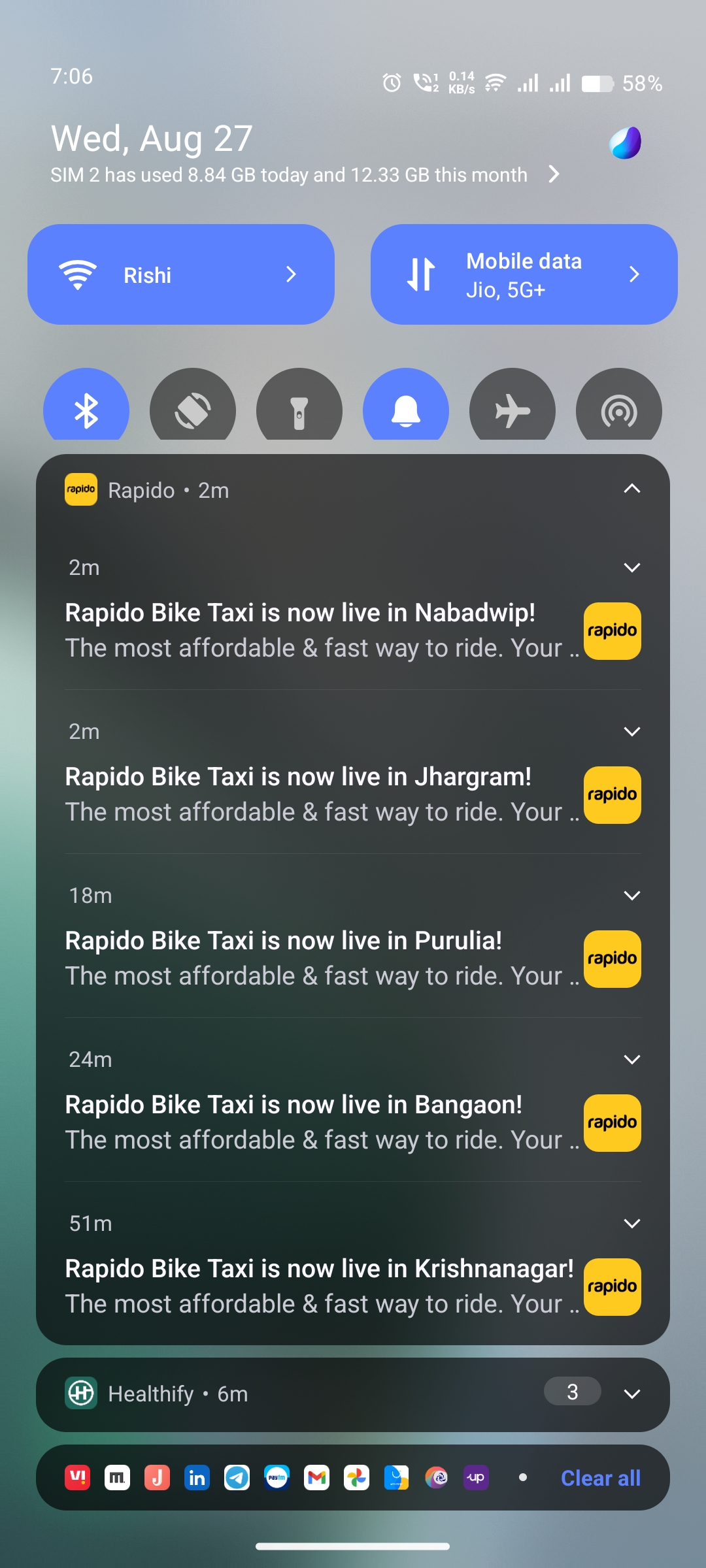Collapse the Rapido notification group

(631, 489)
